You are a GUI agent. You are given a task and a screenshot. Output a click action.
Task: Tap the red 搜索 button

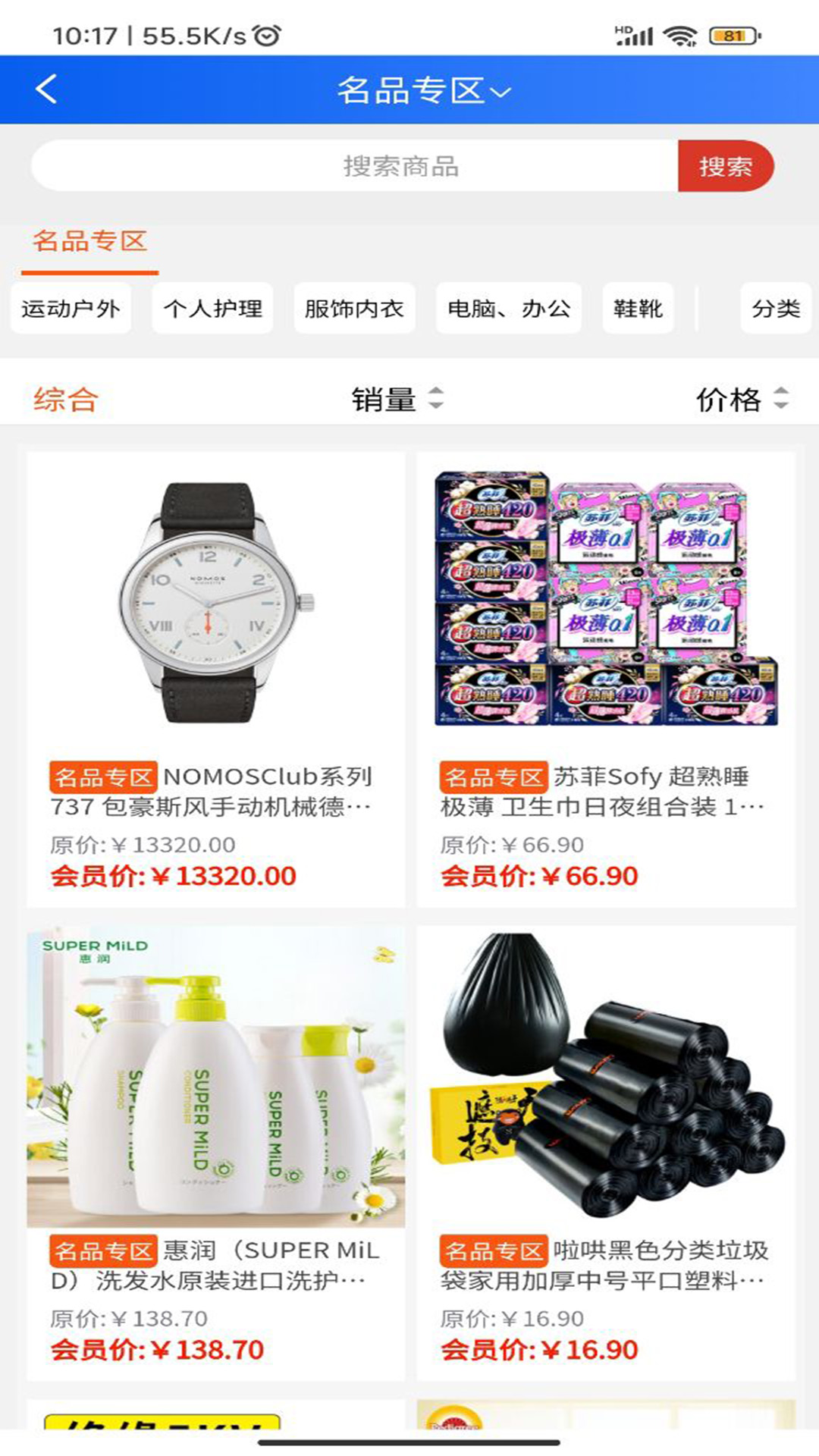coord(724,166)
